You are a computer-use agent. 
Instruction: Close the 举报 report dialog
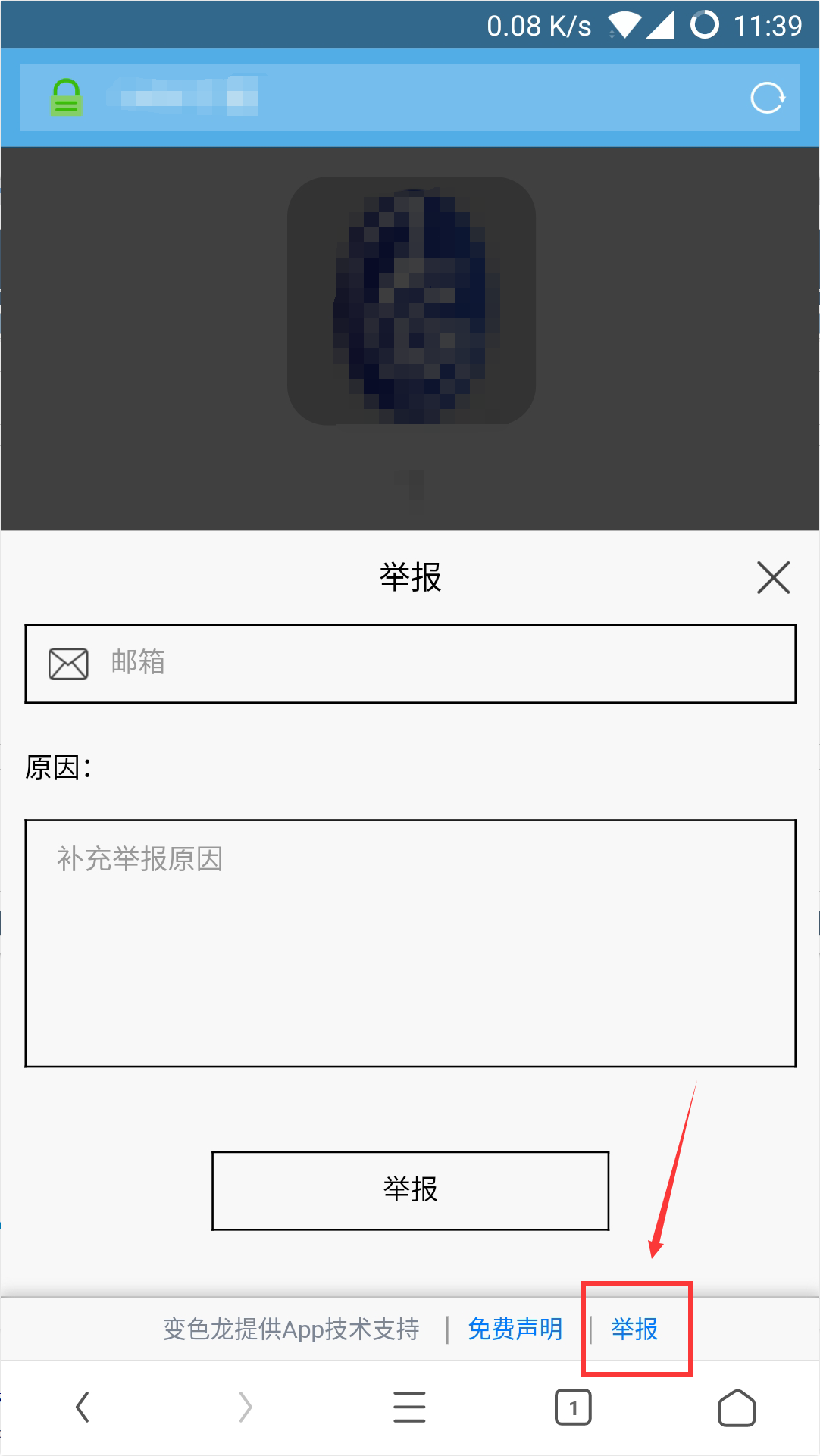pos(773,577)
